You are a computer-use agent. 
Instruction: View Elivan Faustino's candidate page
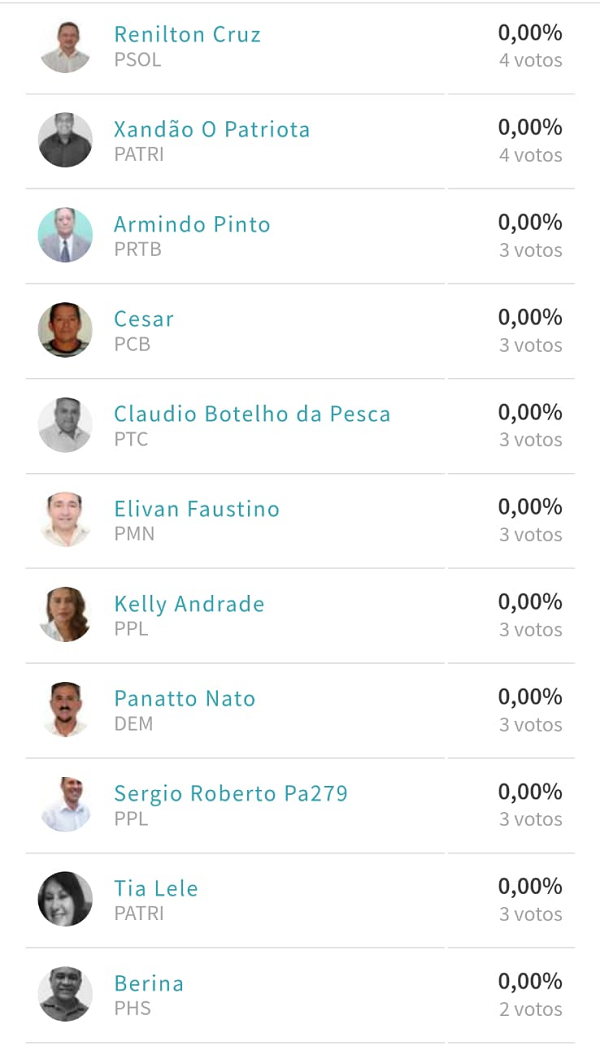click(196, 509)
